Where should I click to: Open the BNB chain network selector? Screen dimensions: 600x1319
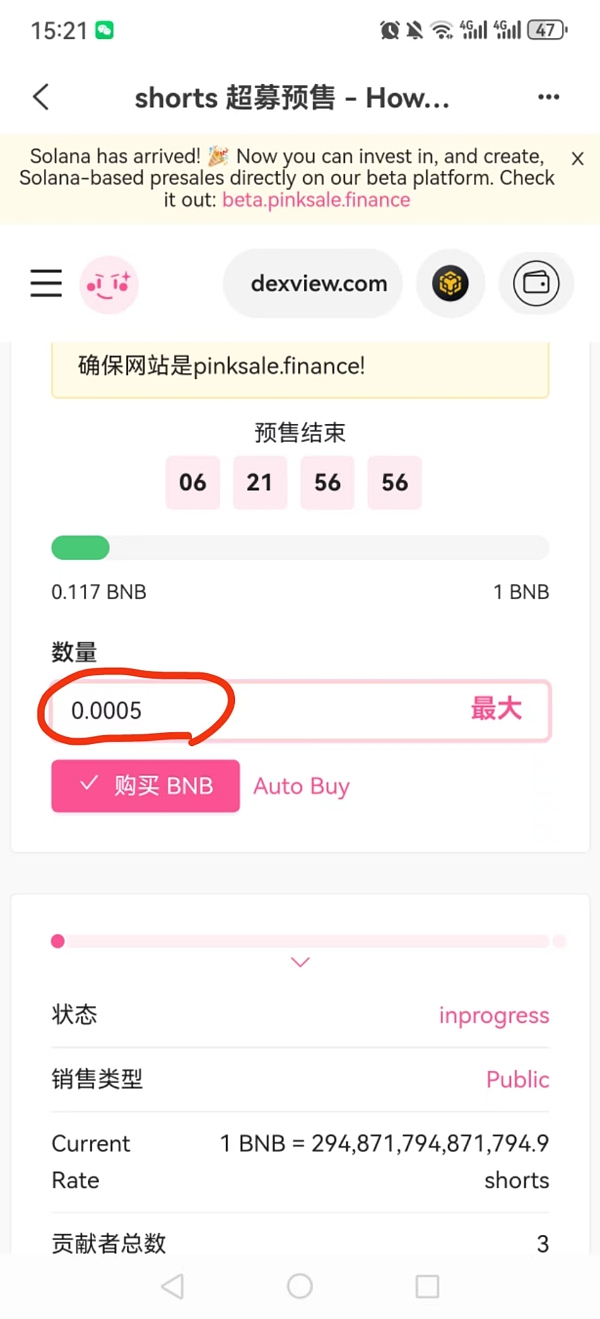pyautogui.click(x=450, y=284)
